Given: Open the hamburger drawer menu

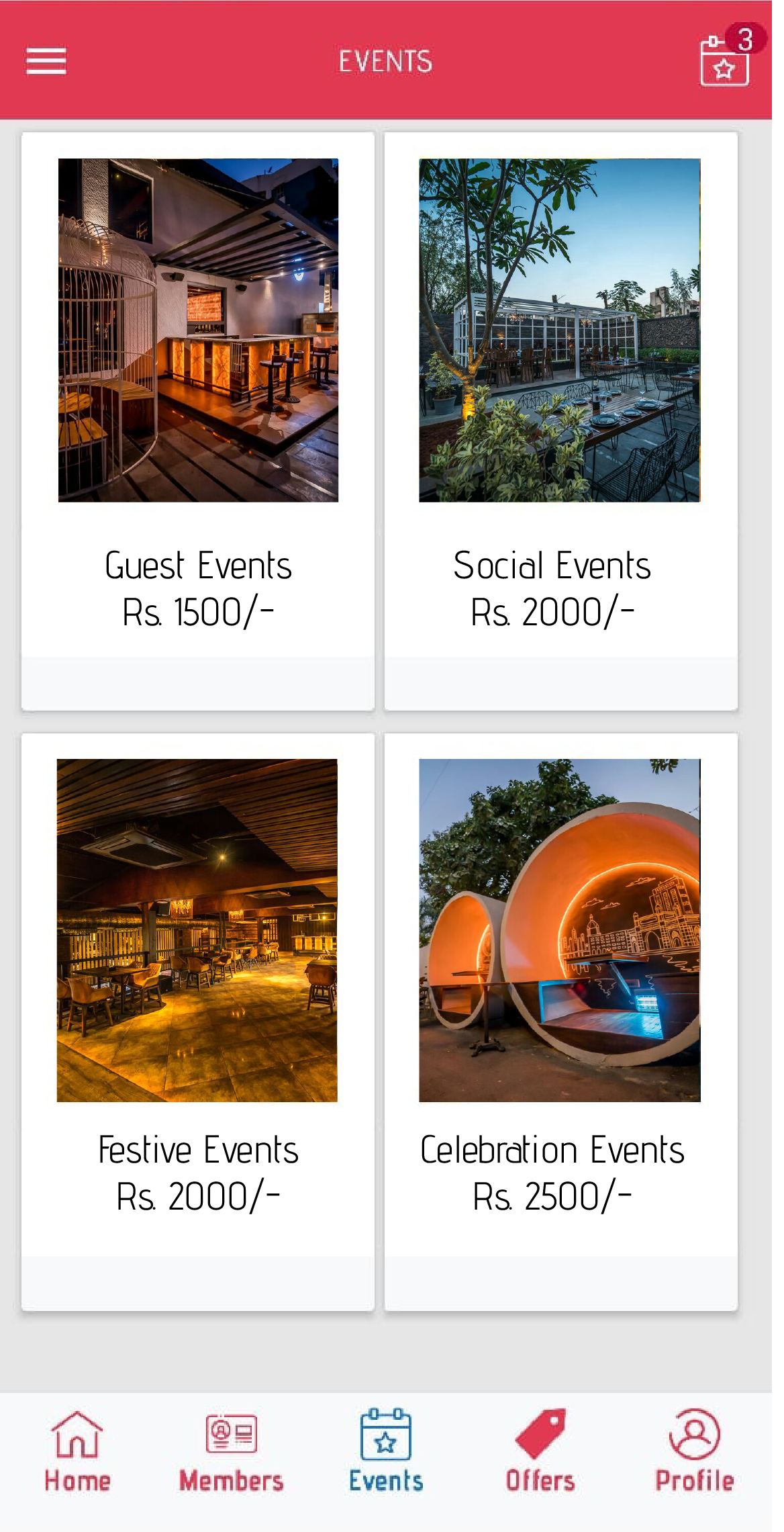Looking at the screenshot, I should pyautogui.click(x=46, y=61).
